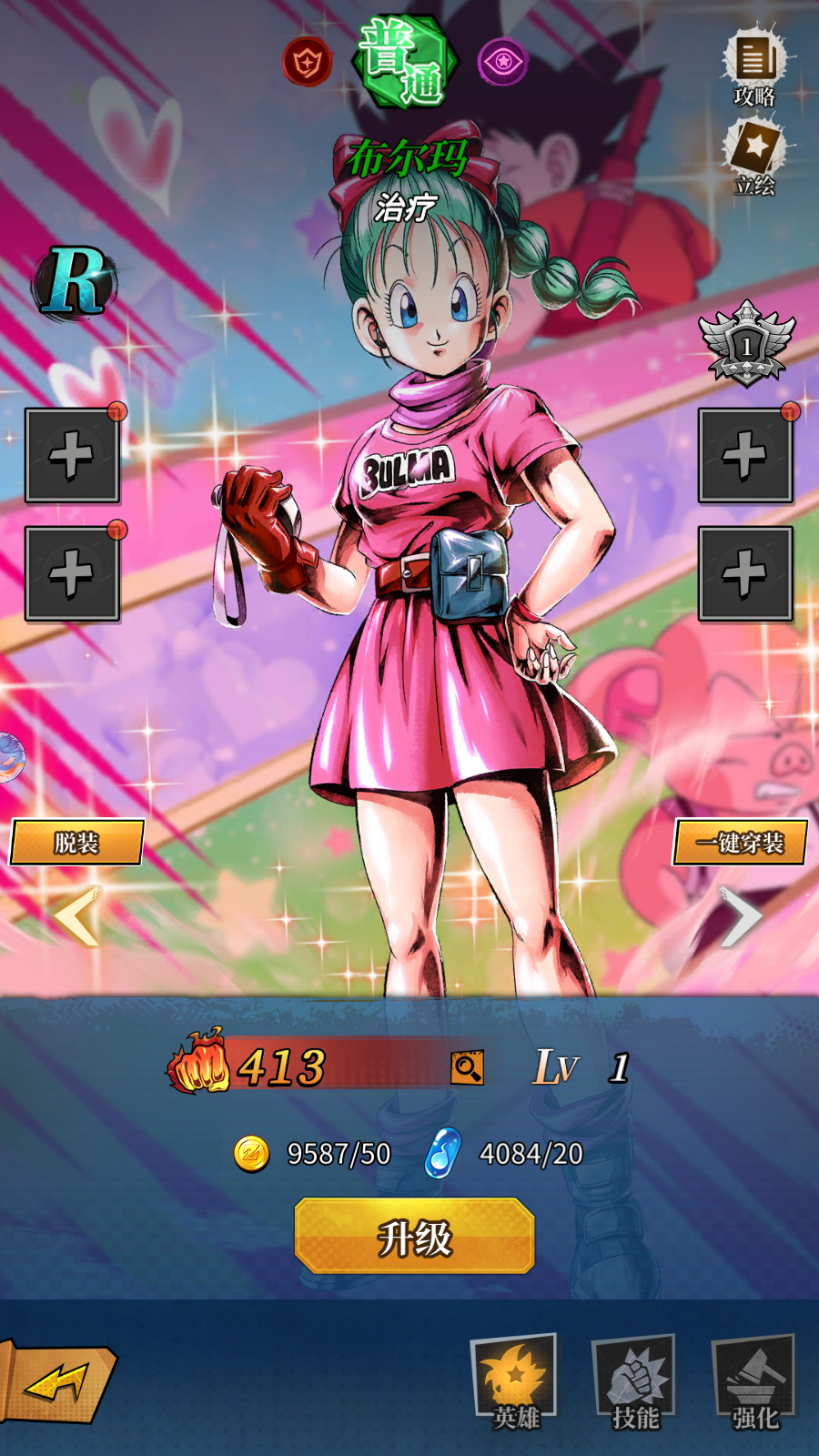Go to the previous hero
The width and height of the screenshot is (819, 1456).
tap(77, 916)
